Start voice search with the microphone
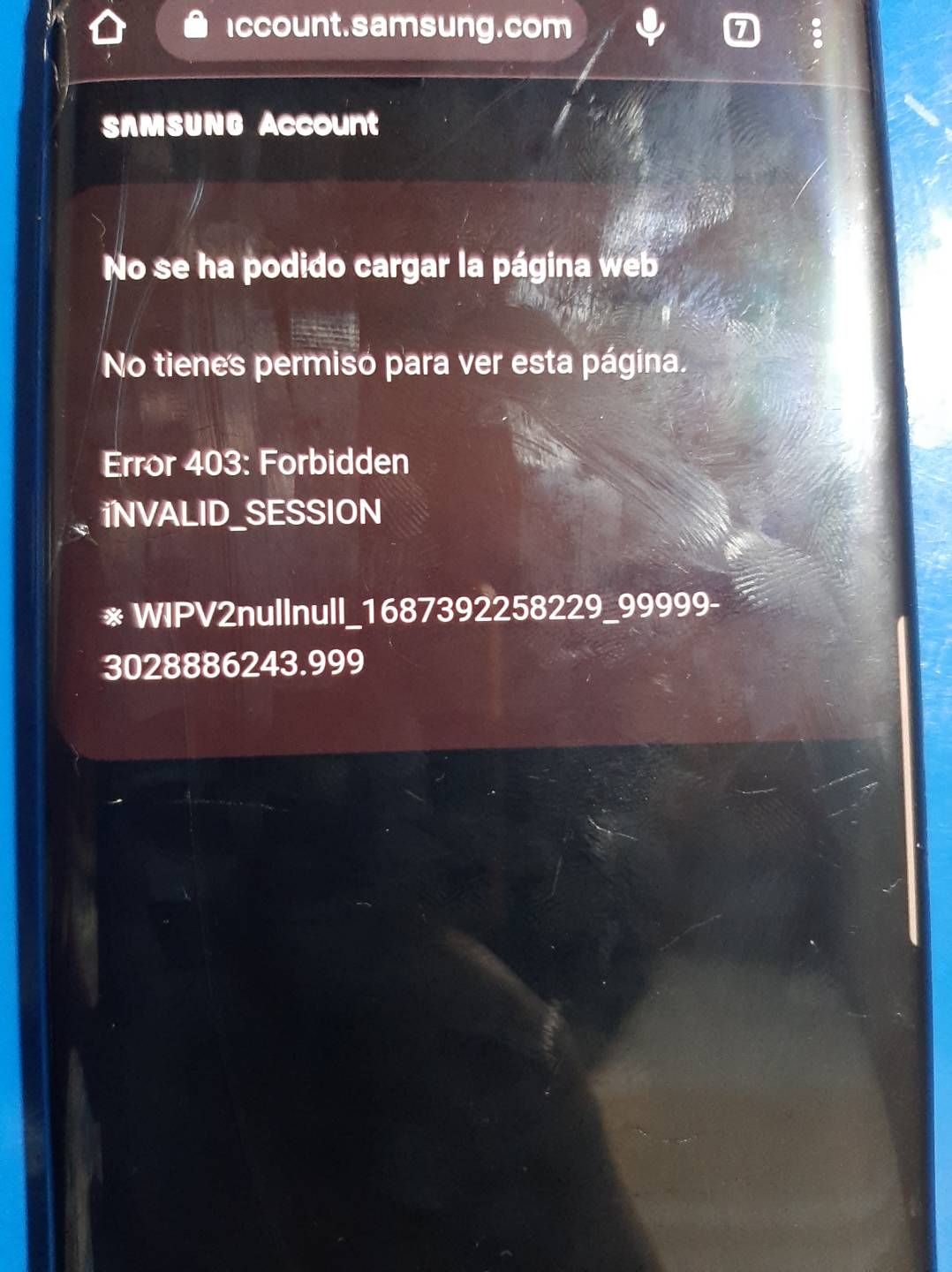952x1272 pixels. (x=650, y=26)
